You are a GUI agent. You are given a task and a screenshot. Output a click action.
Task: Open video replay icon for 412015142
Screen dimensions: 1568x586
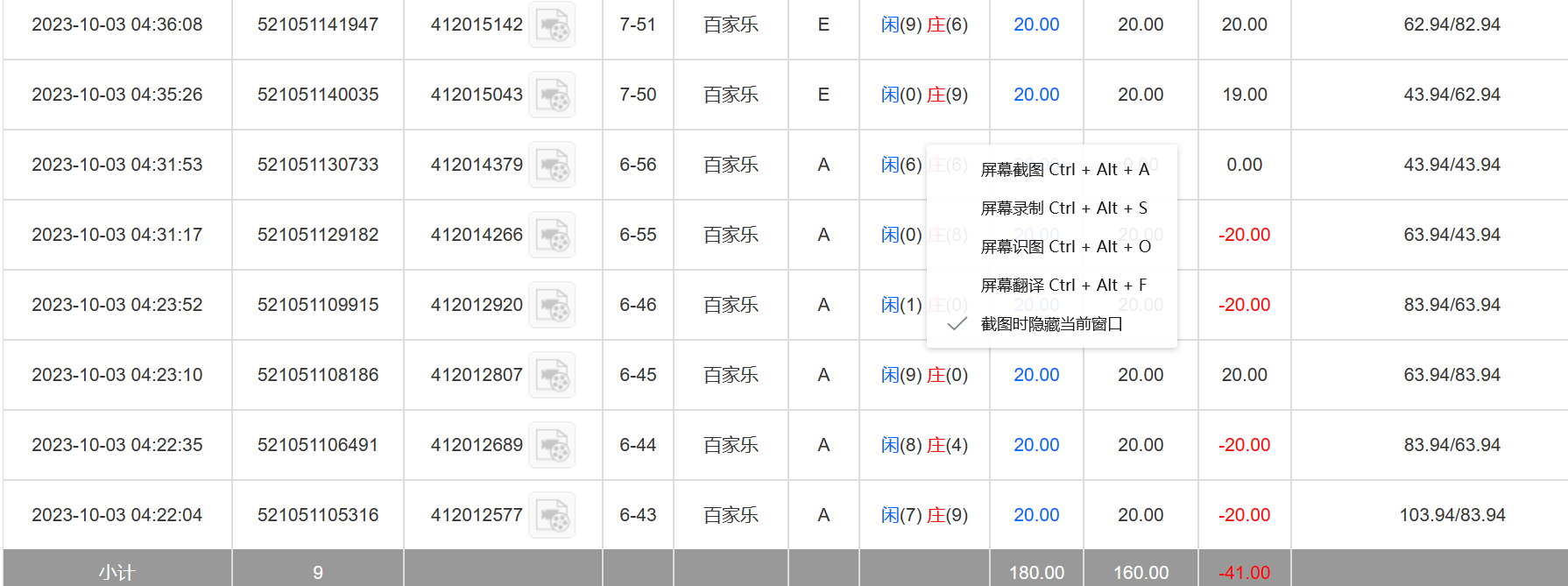point(552,25)
